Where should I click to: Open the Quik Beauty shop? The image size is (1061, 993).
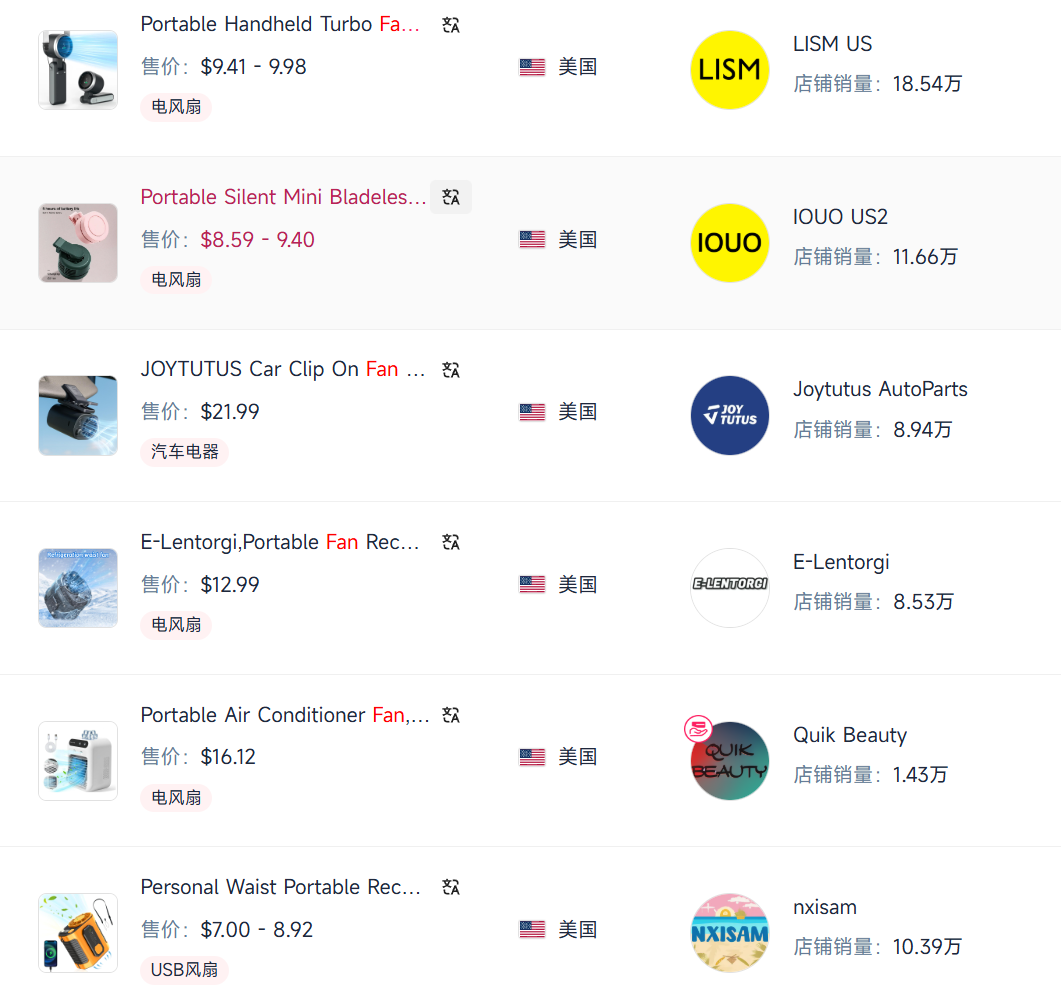(849, 735)
